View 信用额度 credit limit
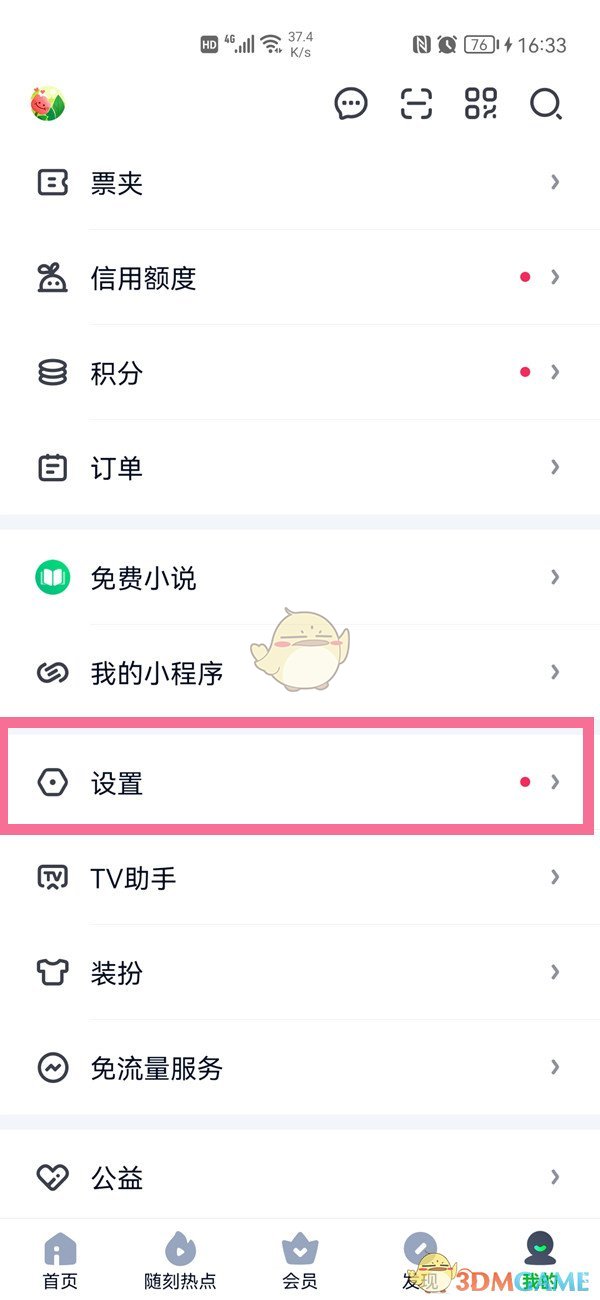The width and height of the screenshot is (600, 1300). point(300,278)
